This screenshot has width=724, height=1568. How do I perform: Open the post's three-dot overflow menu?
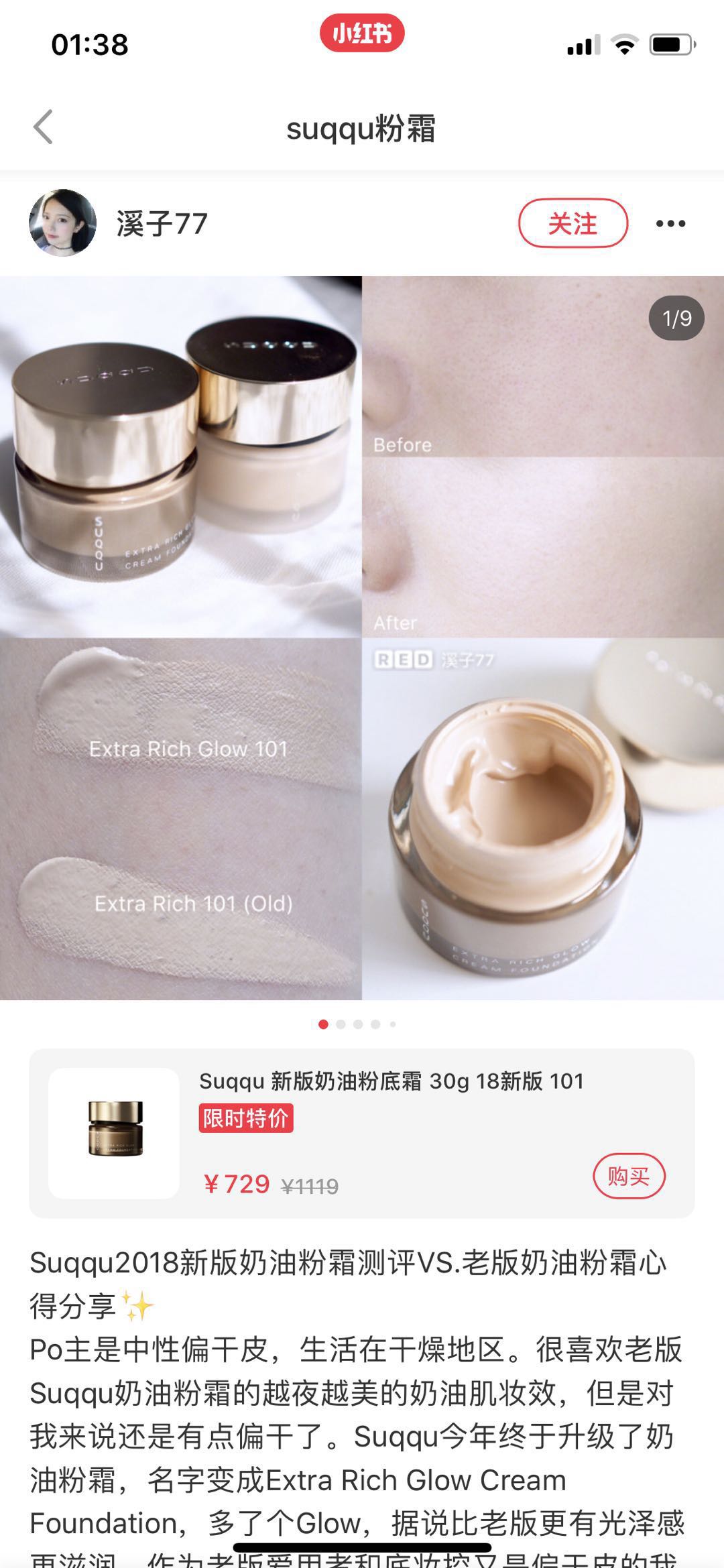coord(670,224)
